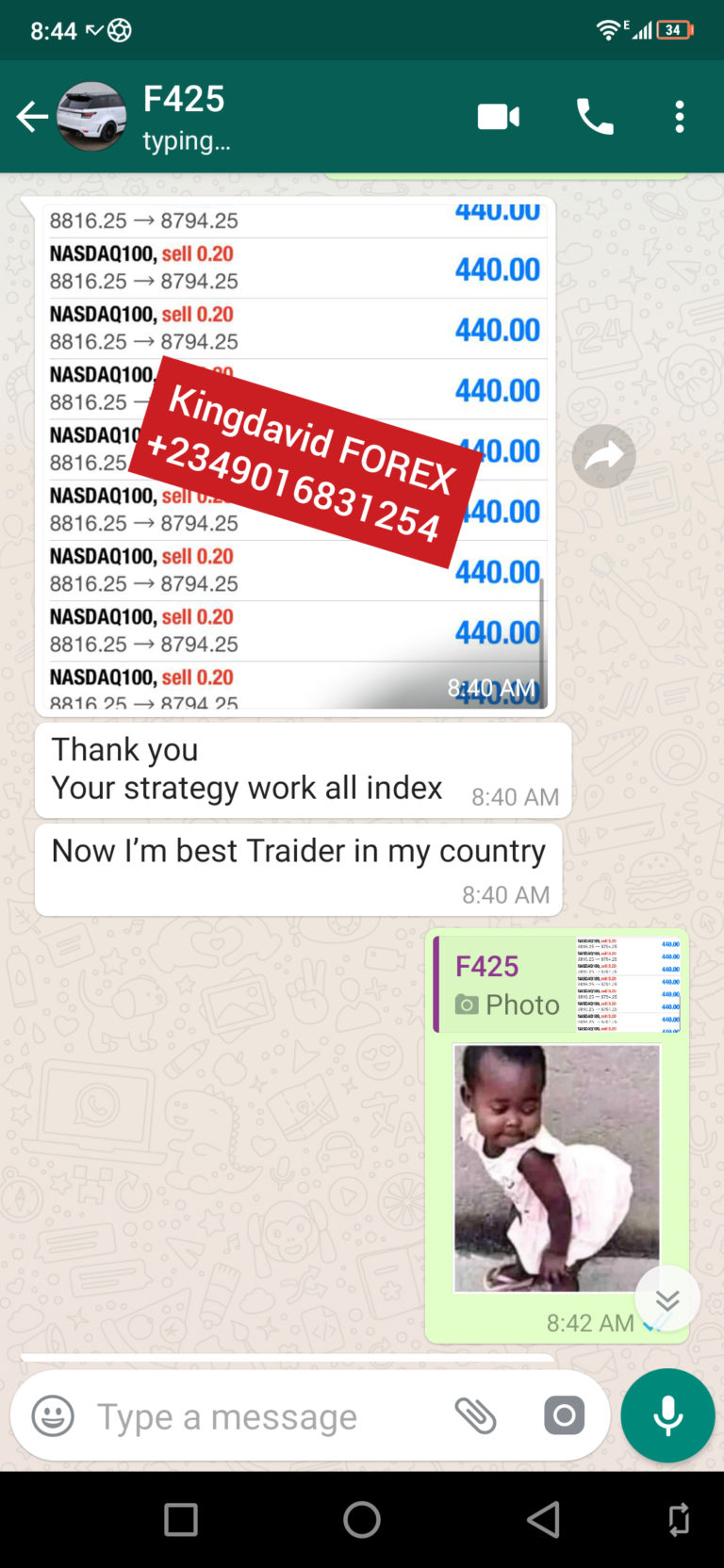Jump to the quoted F425 Photo message

click(x=558, y=985)
